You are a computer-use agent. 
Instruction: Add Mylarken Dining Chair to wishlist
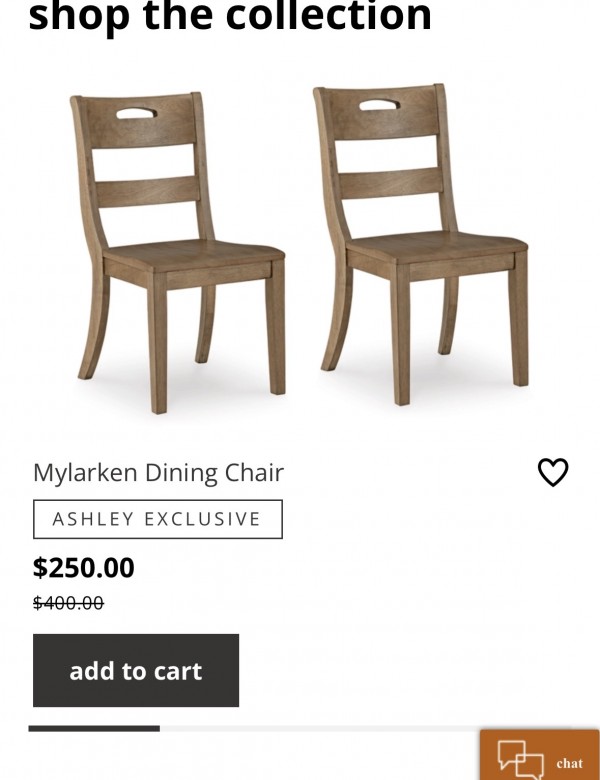coord(553,472)
